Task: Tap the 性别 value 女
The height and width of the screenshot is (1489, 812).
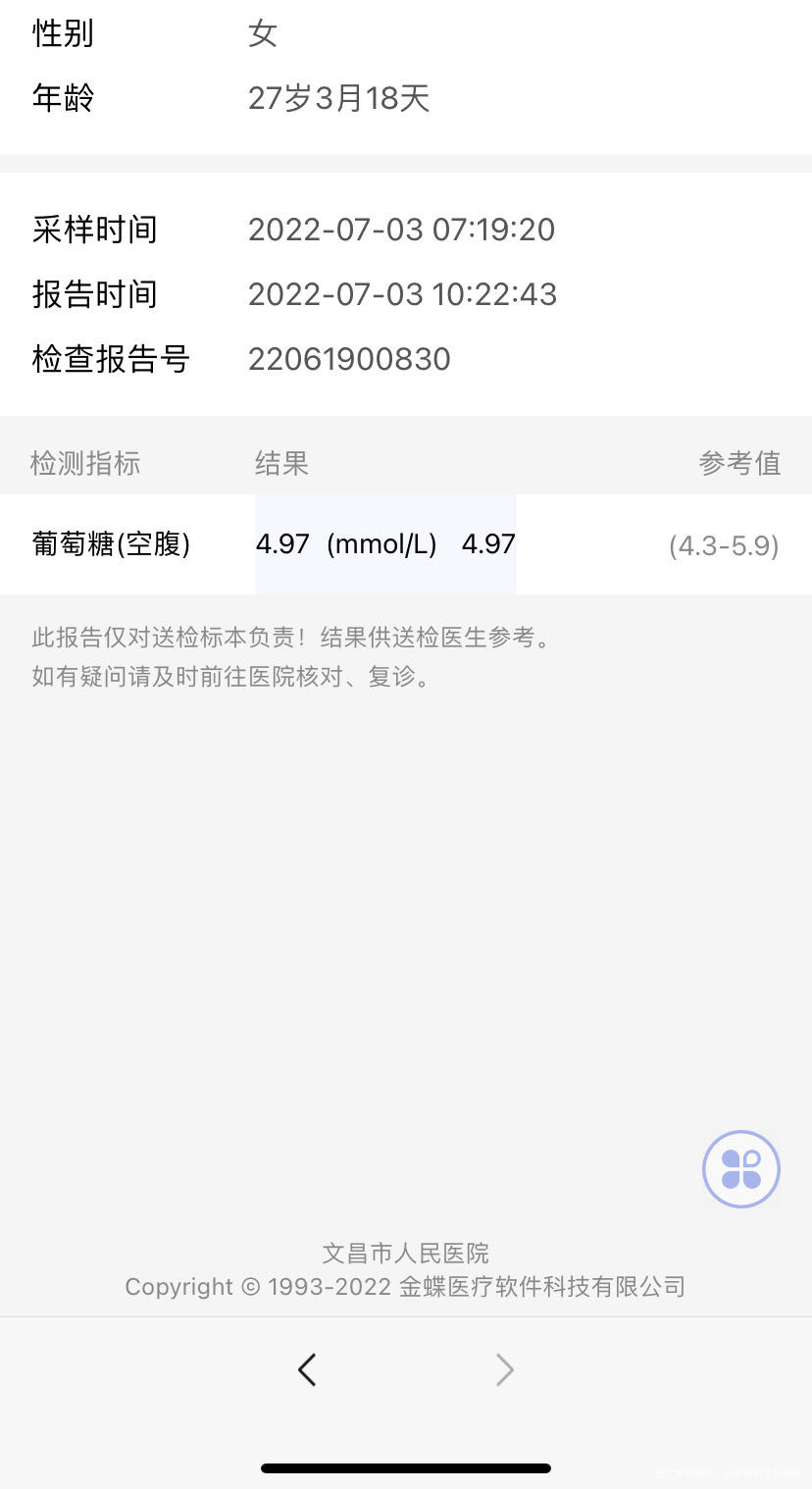Action: pos(263,32)
